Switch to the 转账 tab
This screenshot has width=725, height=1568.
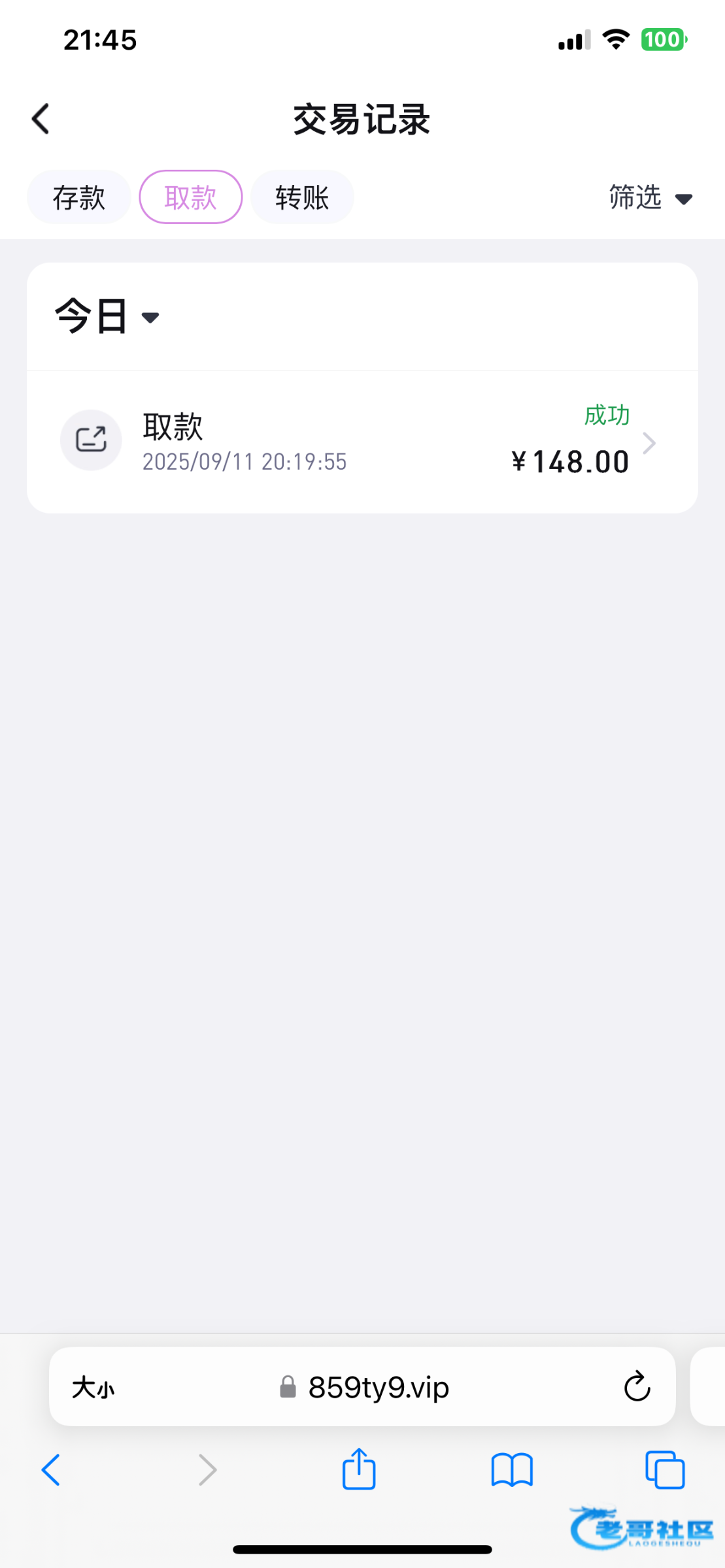pos(302,197)
